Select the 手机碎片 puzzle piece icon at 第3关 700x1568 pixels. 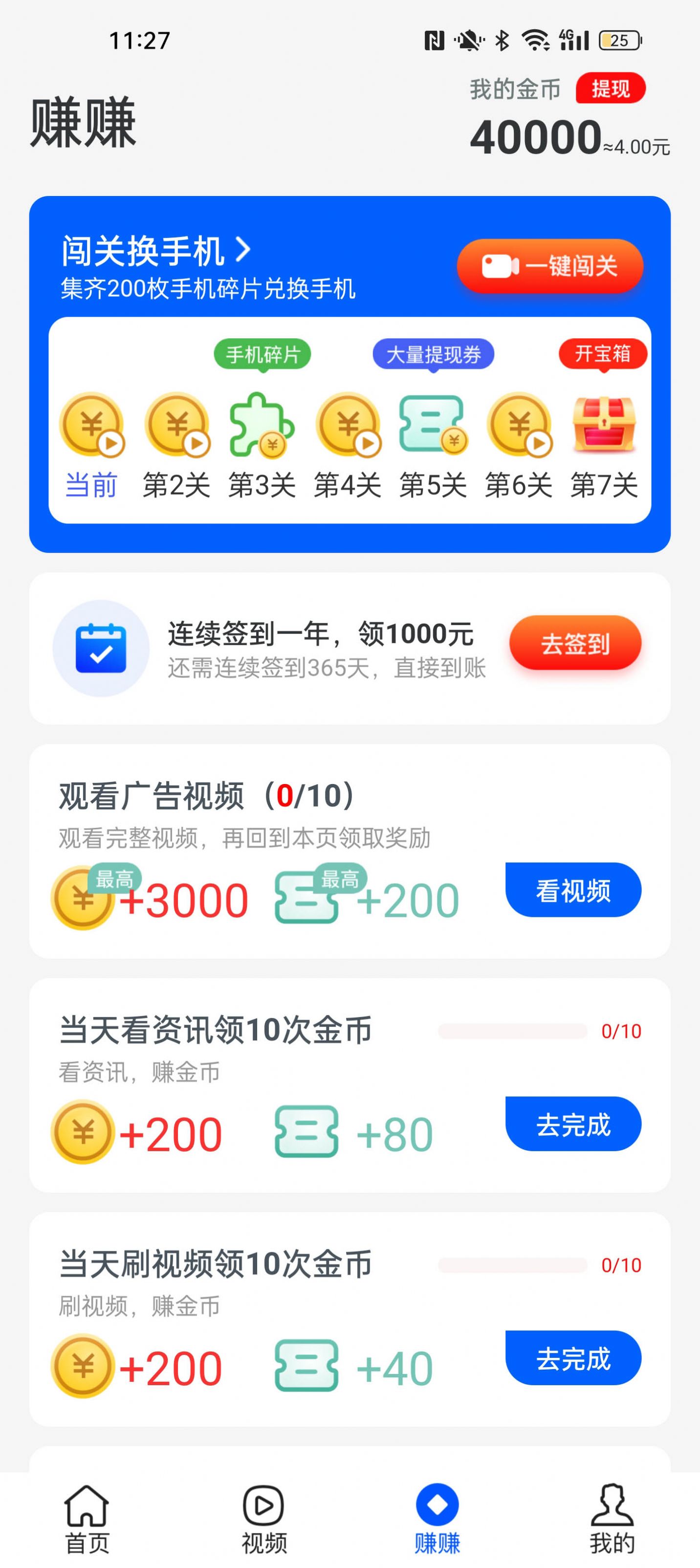[262, 426]
